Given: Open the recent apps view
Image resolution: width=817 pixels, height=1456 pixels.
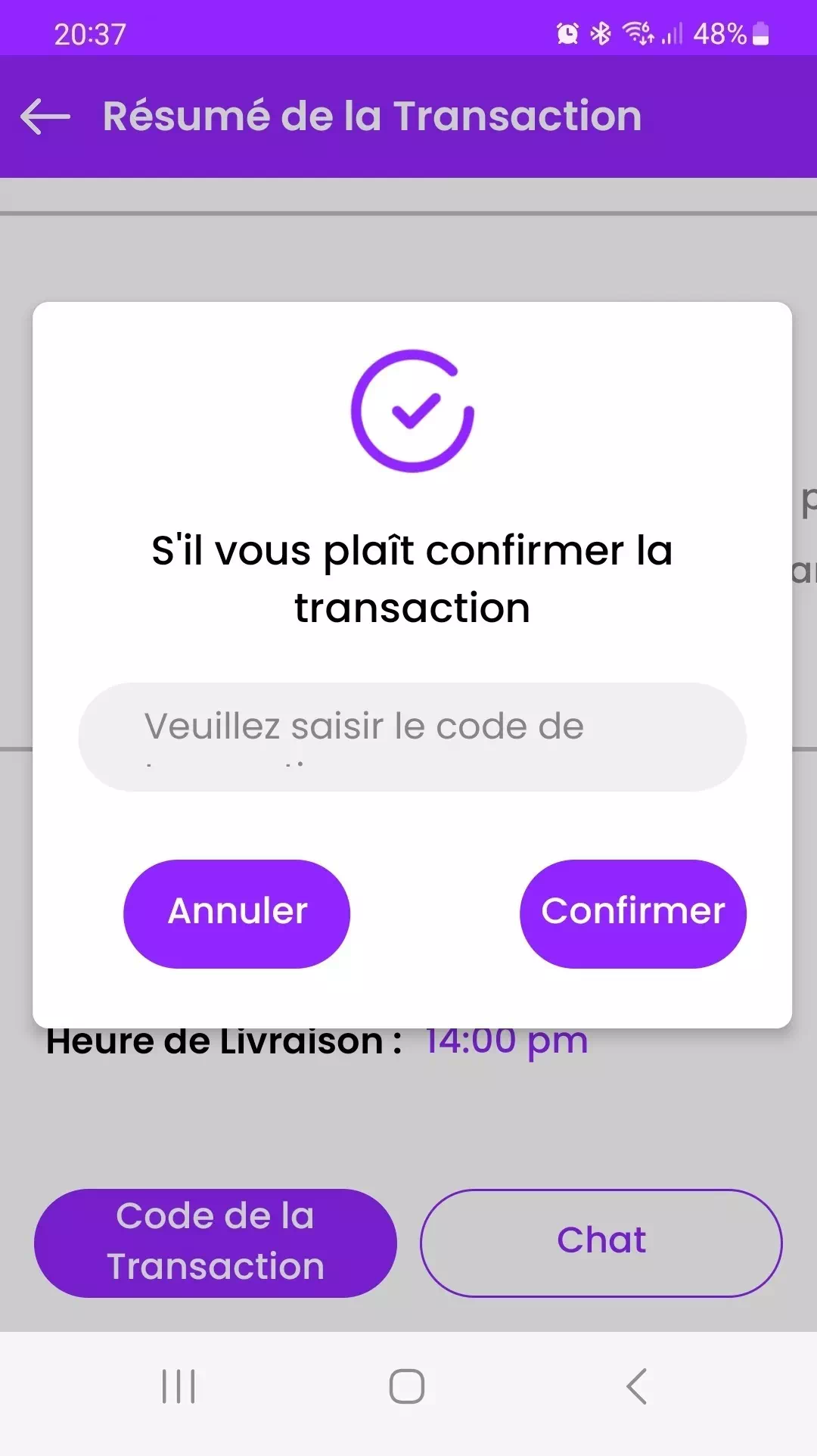Looking at the screenshot, I should [179, 1386].
